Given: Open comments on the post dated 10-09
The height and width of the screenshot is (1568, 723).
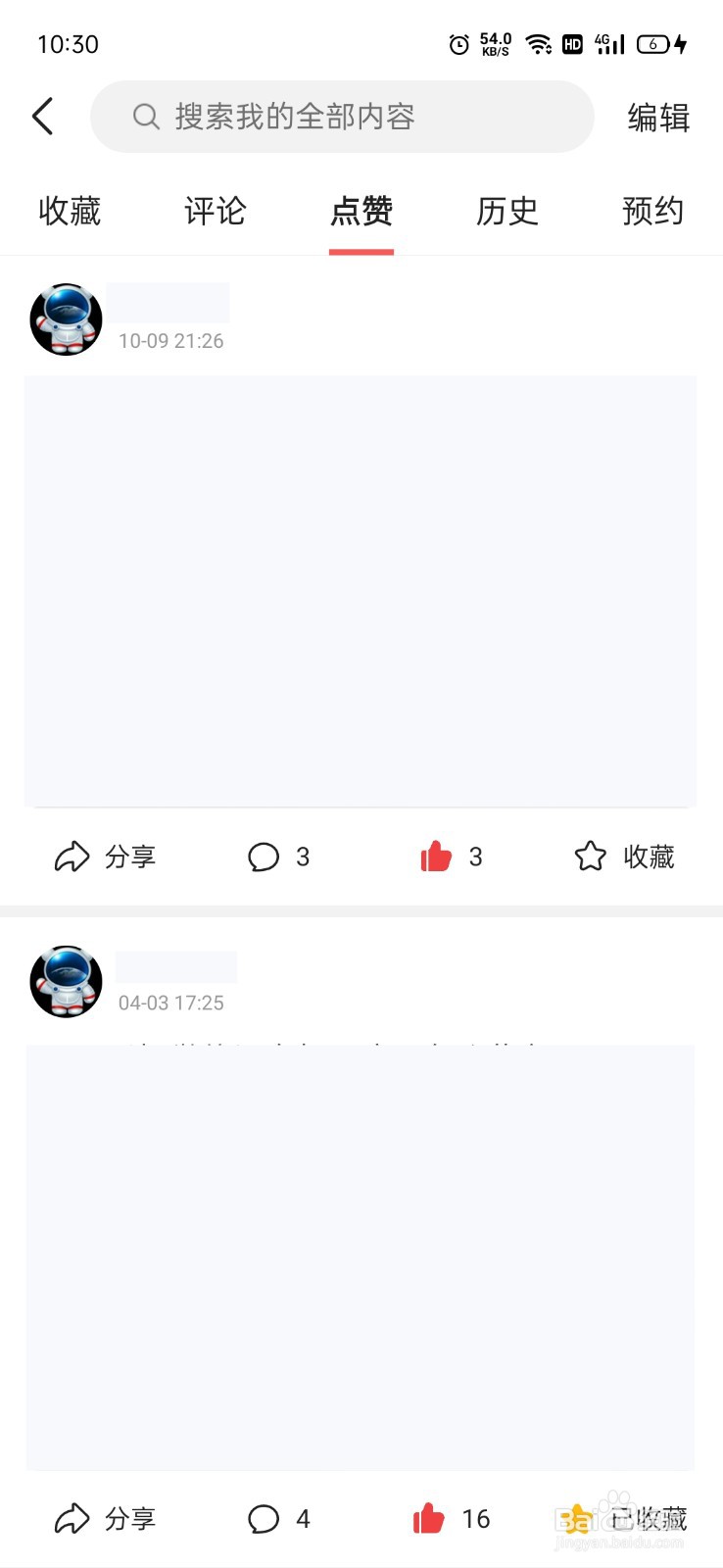Looking at the screenshot, I should coord(265,856).
